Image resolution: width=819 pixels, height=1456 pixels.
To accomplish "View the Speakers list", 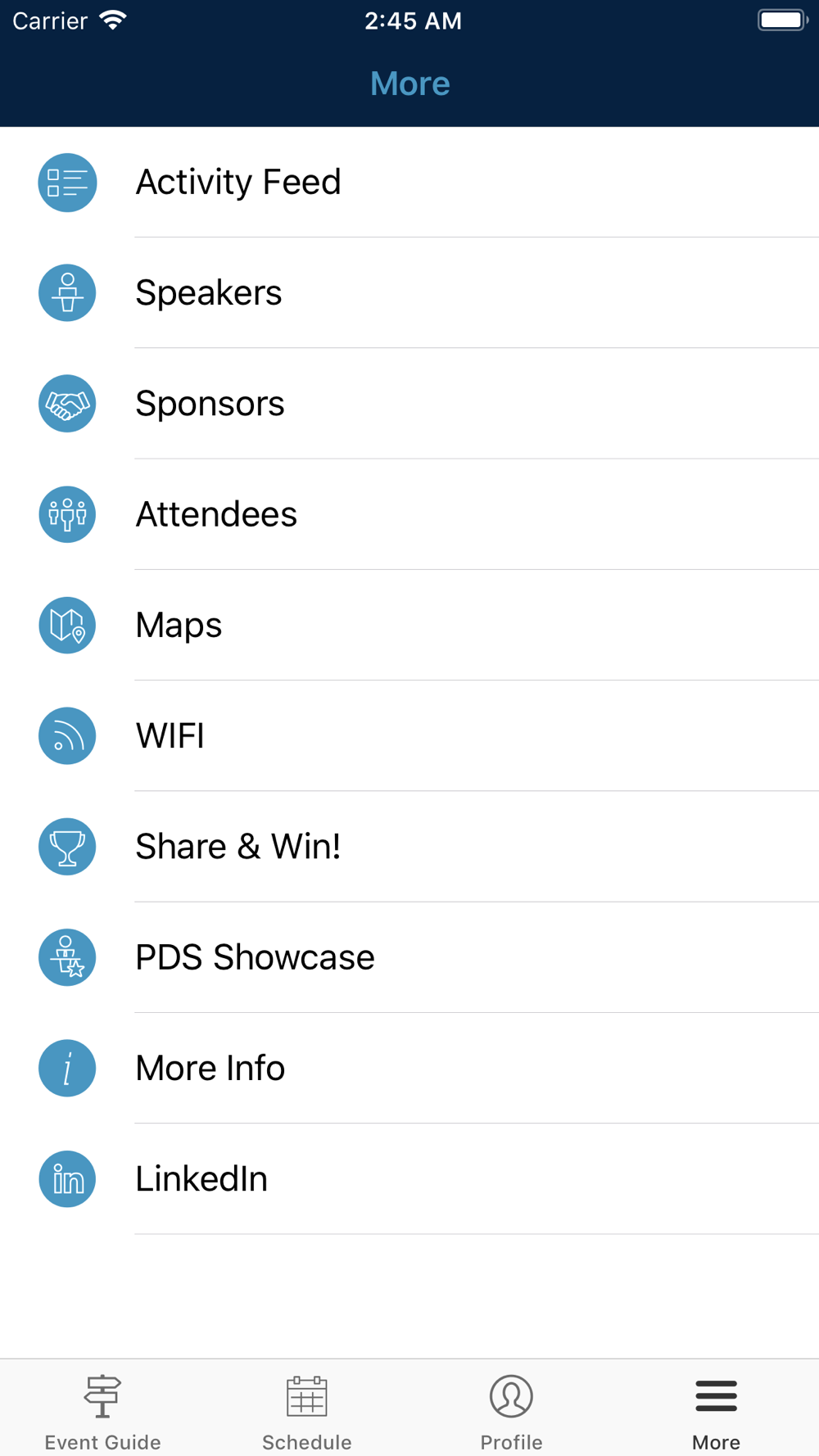I will 409,292.
